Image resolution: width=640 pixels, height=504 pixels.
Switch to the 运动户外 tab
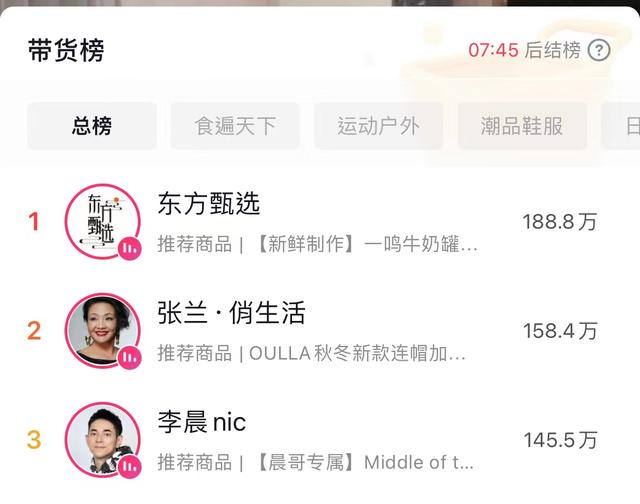[x=378, y=126]
